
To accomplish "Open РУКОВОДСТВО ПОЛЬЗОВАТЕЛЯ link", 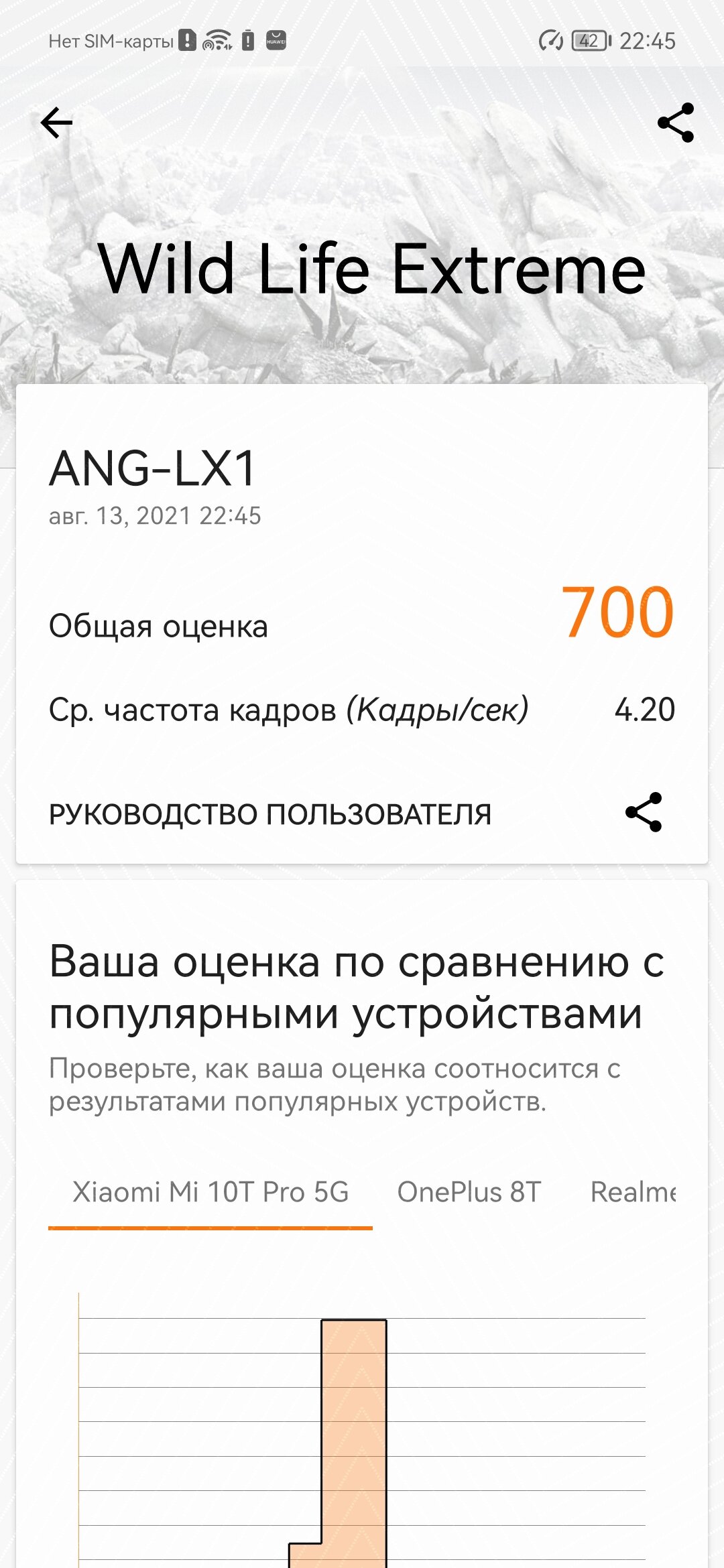I will pyautogui.click(x=270, y=814).
